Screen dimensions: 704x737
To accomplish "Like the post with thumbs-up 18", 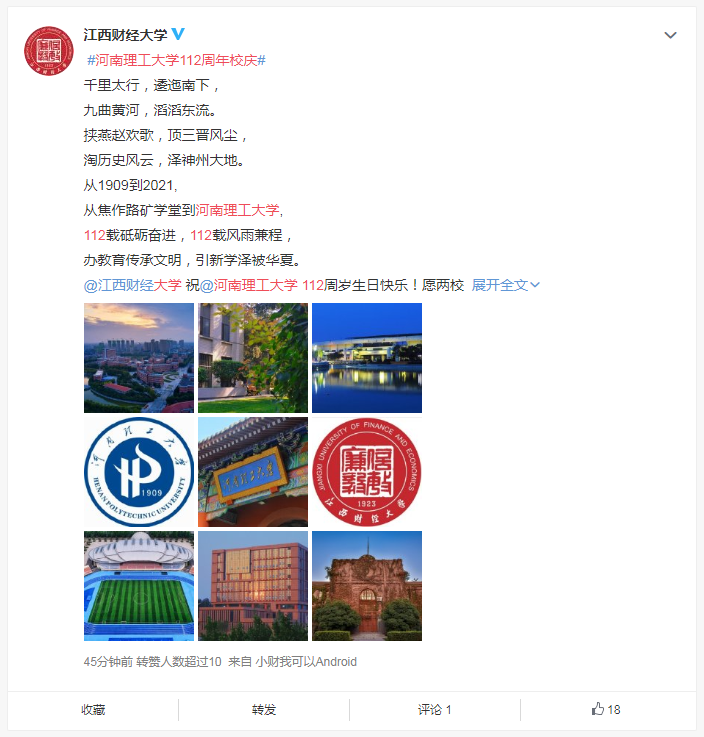I will tap(606, 710).
